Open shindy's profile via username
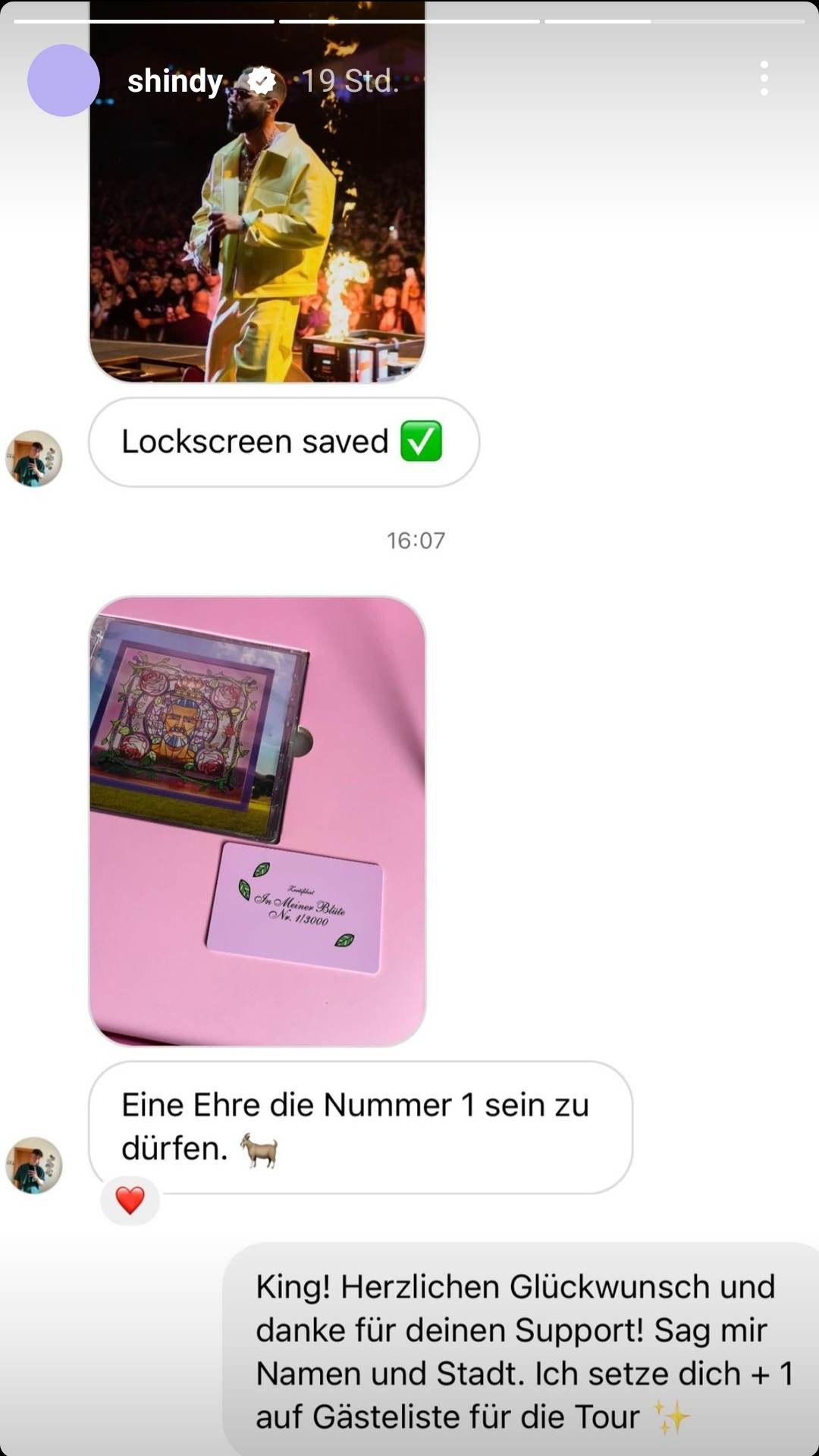The image size is (819, 1456). coord(174,81)
